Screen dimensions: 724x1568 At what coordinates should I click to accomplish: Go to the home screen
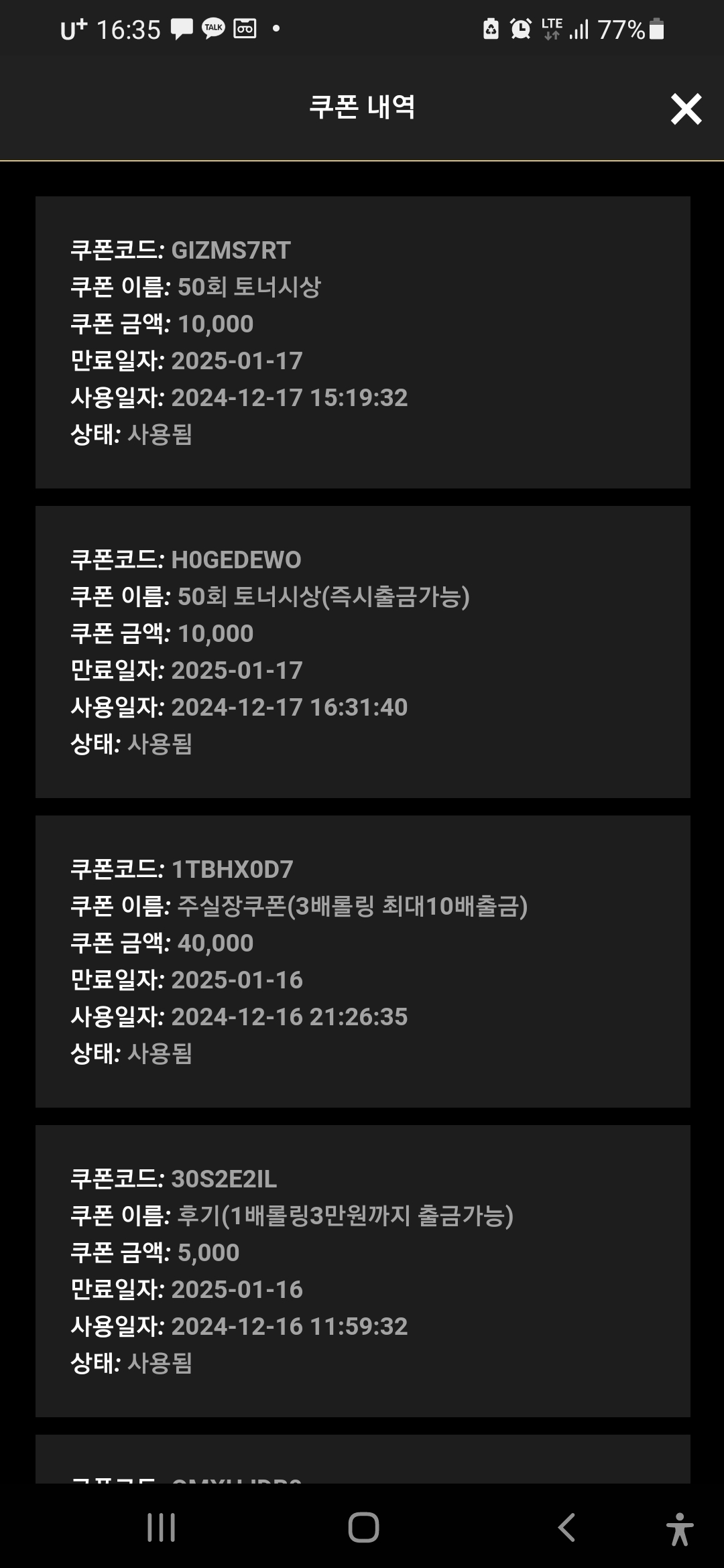click(363, 1527)
